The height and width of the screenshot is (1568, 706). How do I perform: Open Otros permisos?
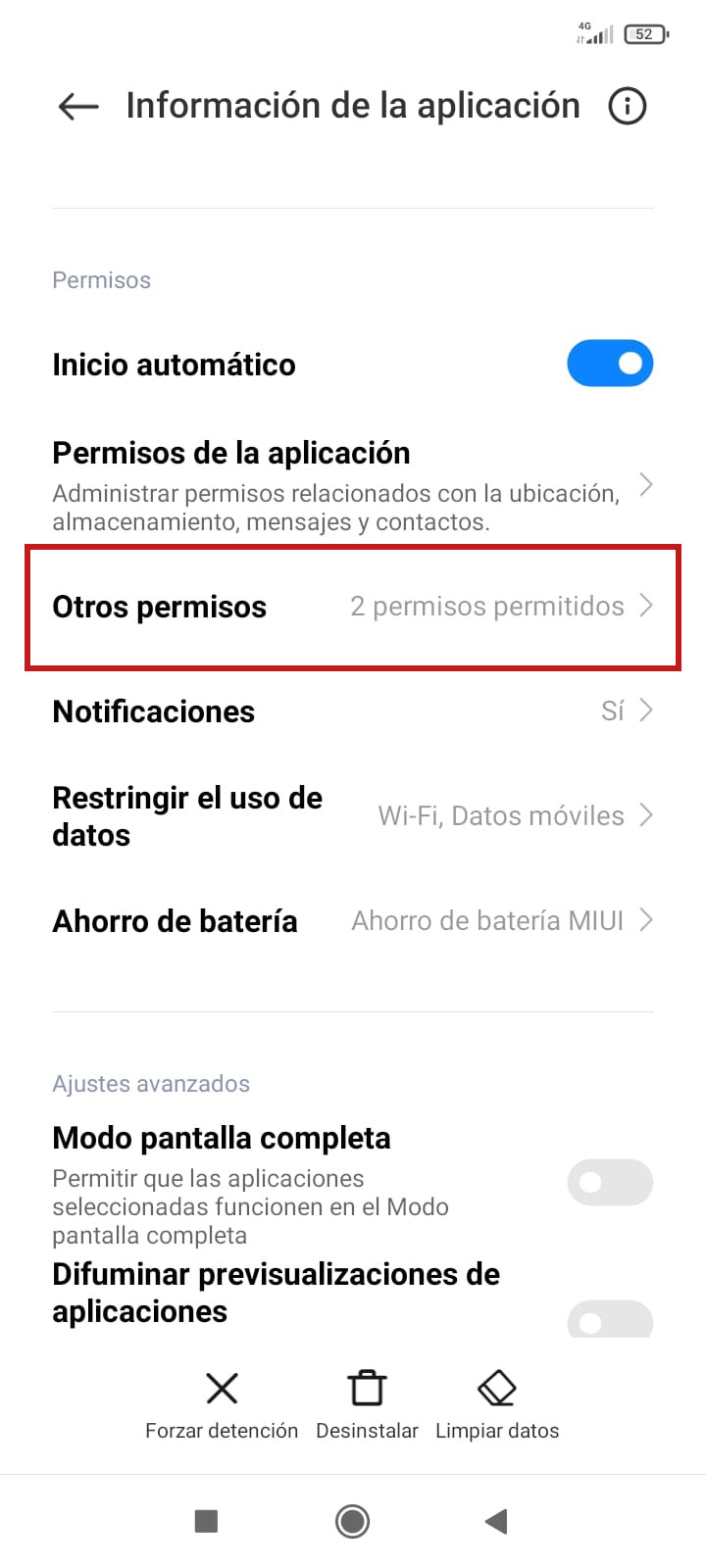353,607
